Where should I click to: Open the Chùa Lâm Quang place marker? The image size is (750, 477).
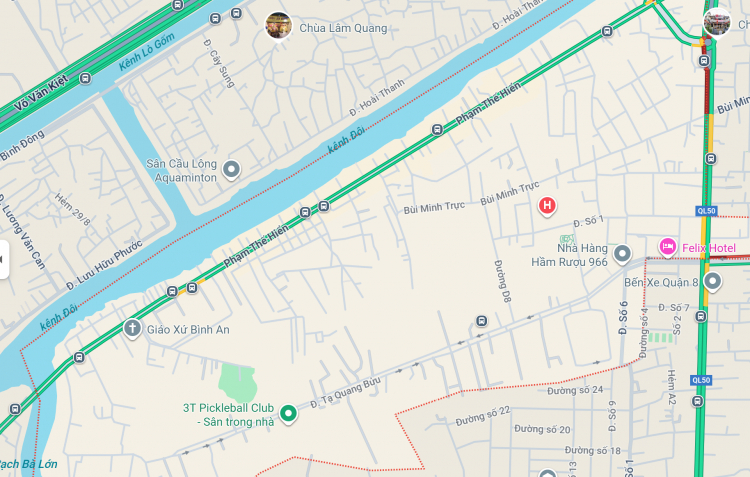point(278,25)
